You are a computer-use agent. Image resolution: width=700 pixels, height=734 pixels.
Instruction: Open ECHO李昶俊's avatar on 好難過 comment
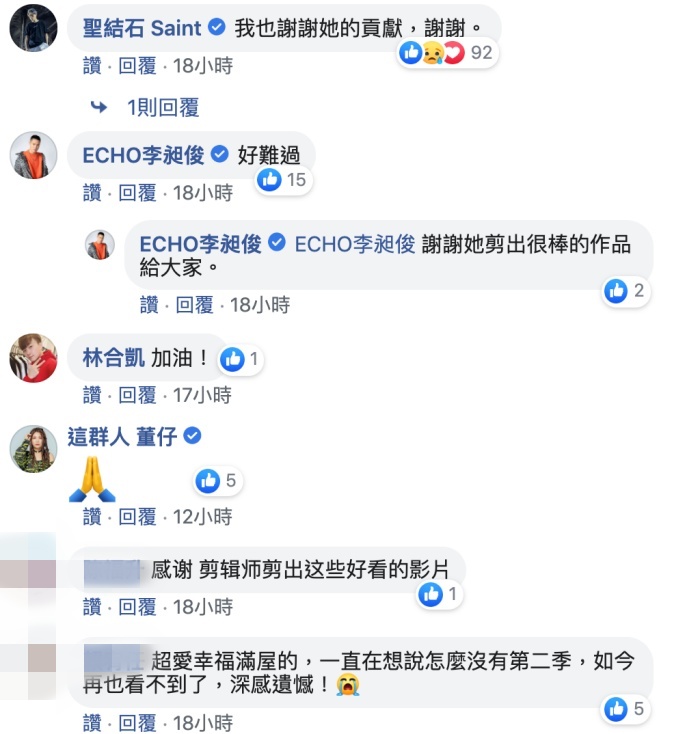[33, 155]
